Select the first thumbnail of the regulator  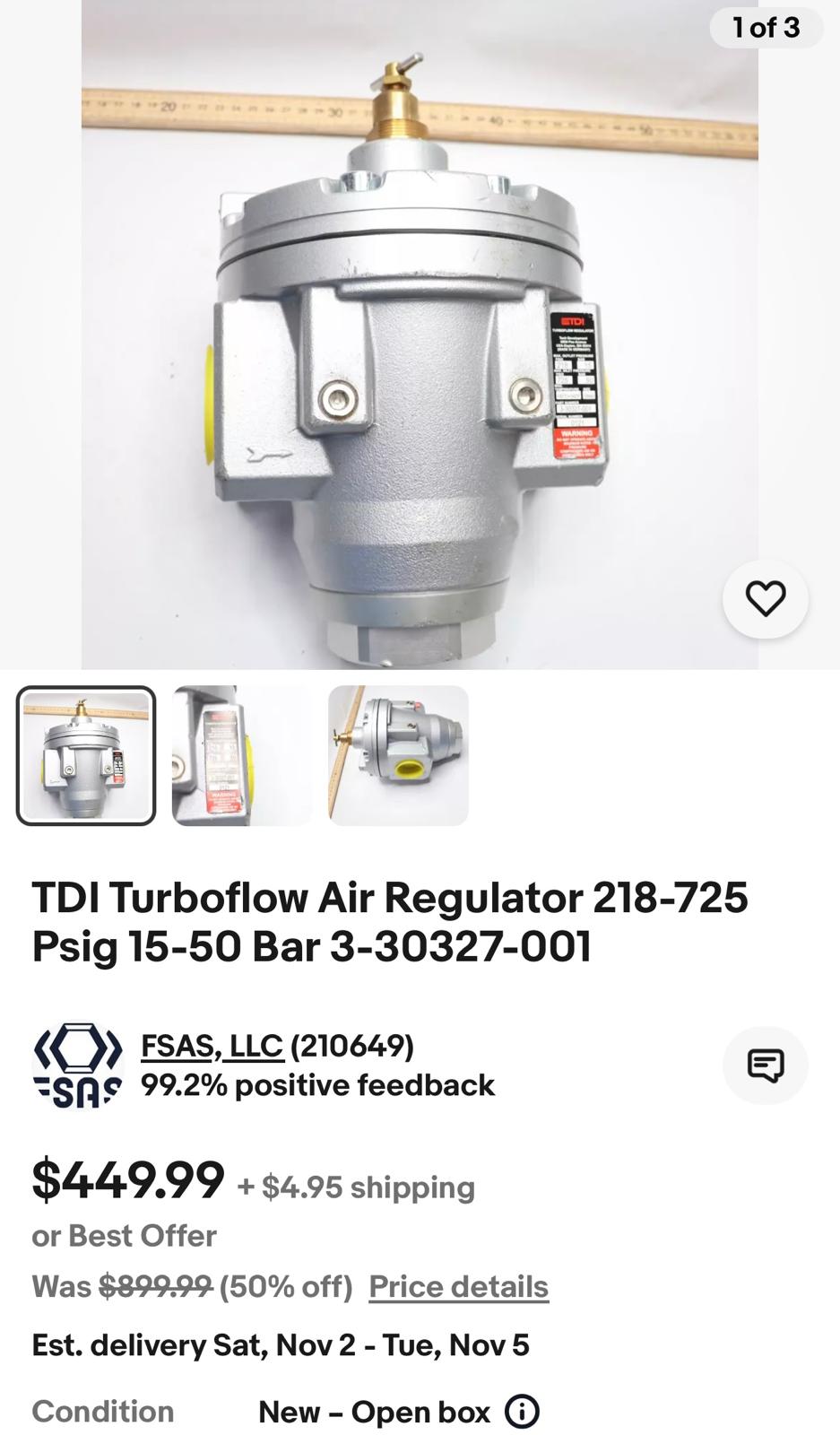(86, 755)
